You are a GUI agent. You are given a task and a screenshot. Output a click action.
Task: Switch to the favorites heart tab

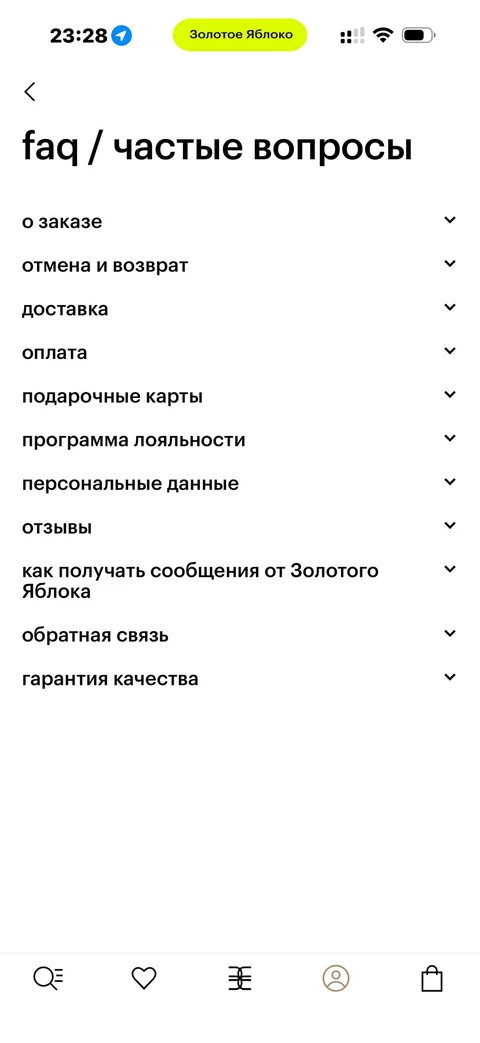[144, 978]
